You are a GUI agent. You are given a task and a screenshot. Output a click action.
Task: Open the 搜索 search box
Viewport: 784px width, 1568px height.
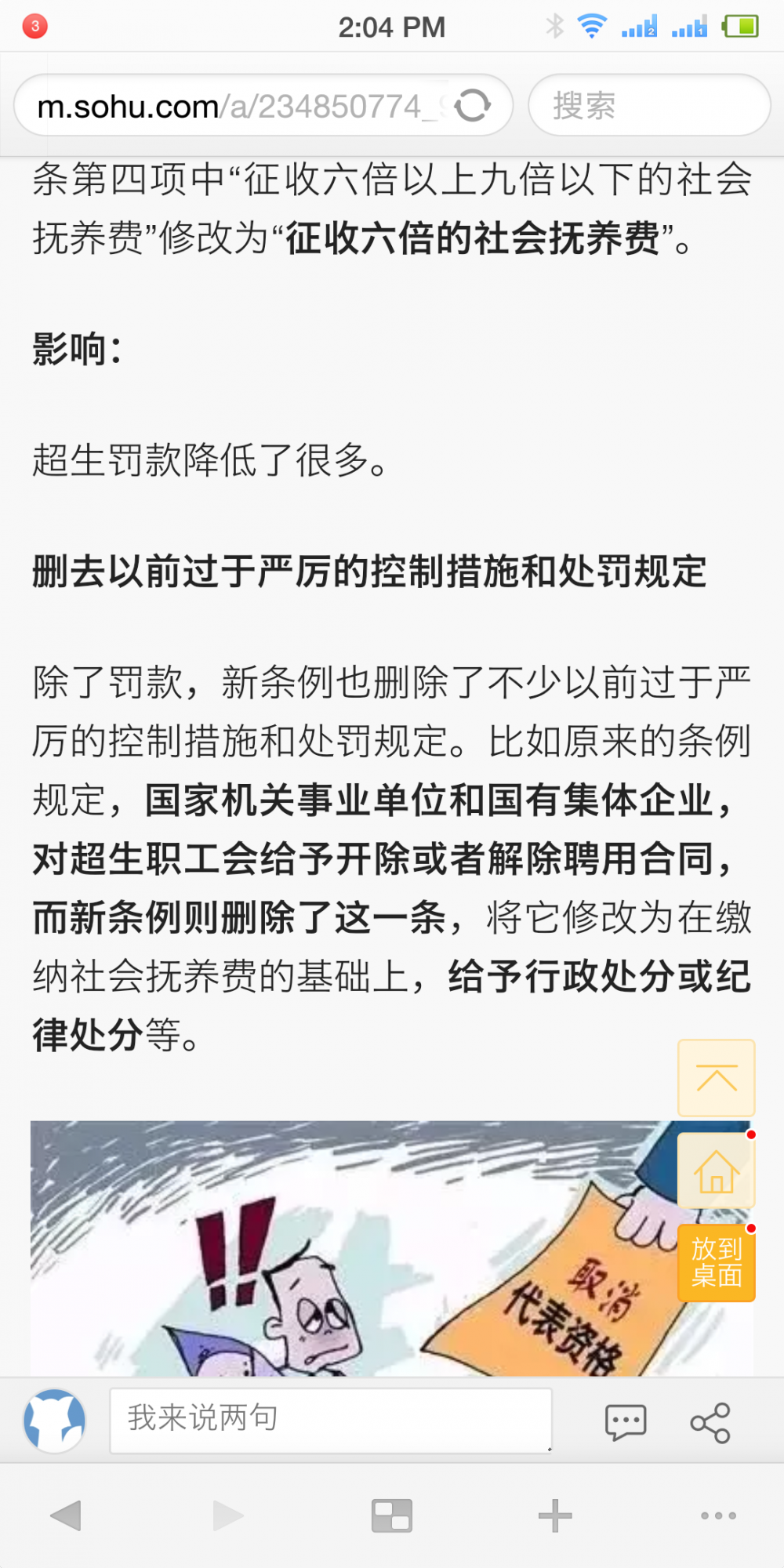click(x=649, y=105)
